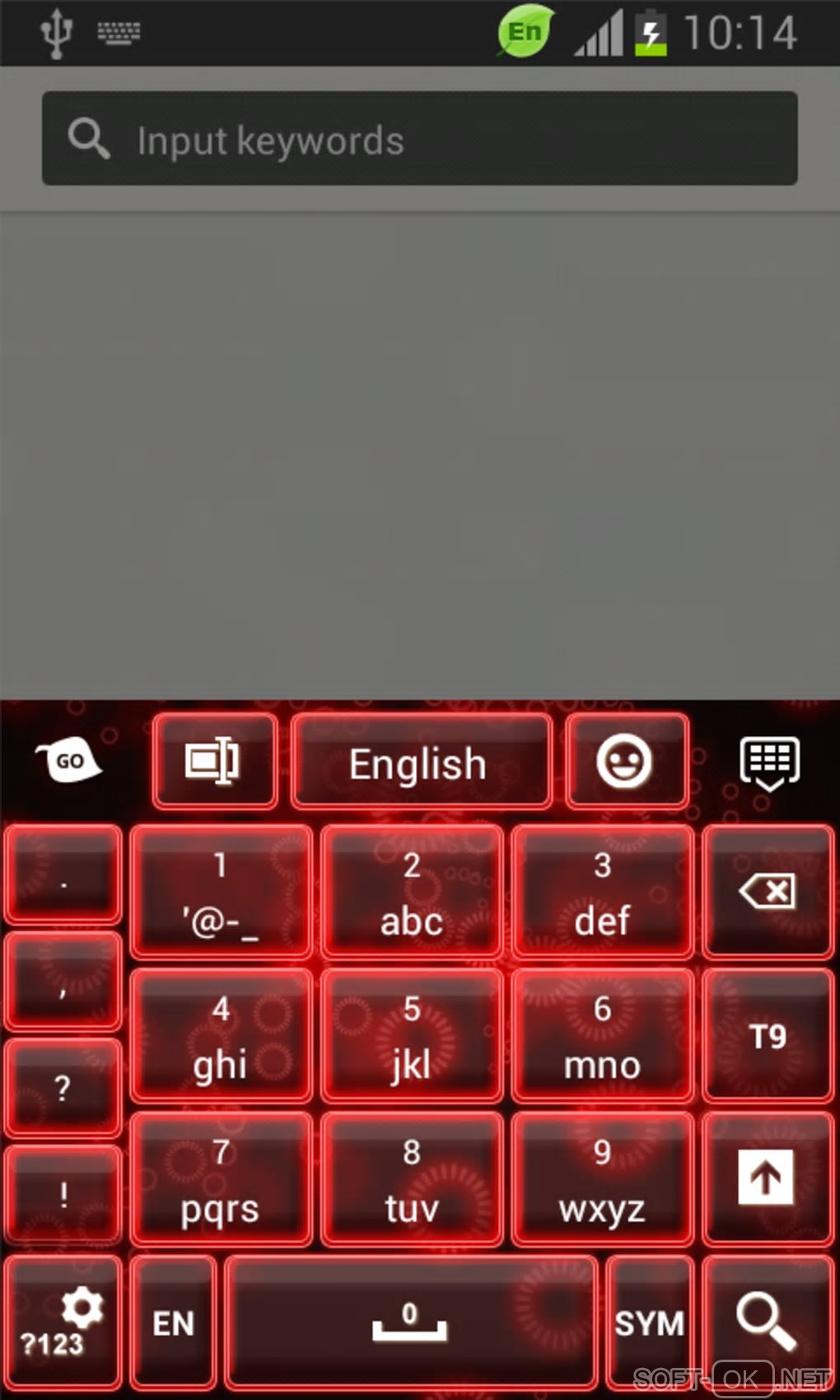
Task: Open the SYM symbols key
Action: click(x=650, y=1323)
